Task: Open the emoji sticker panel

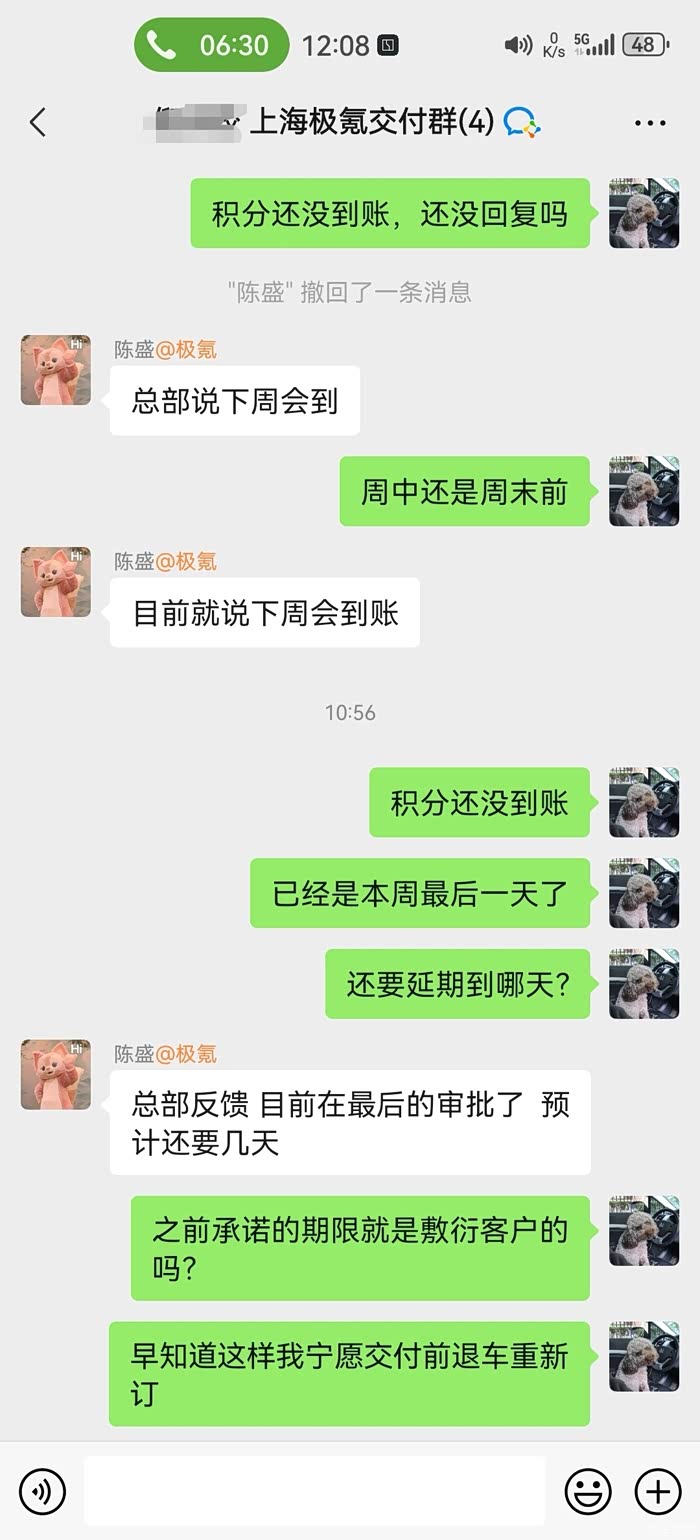Action: coord(588,1492)
